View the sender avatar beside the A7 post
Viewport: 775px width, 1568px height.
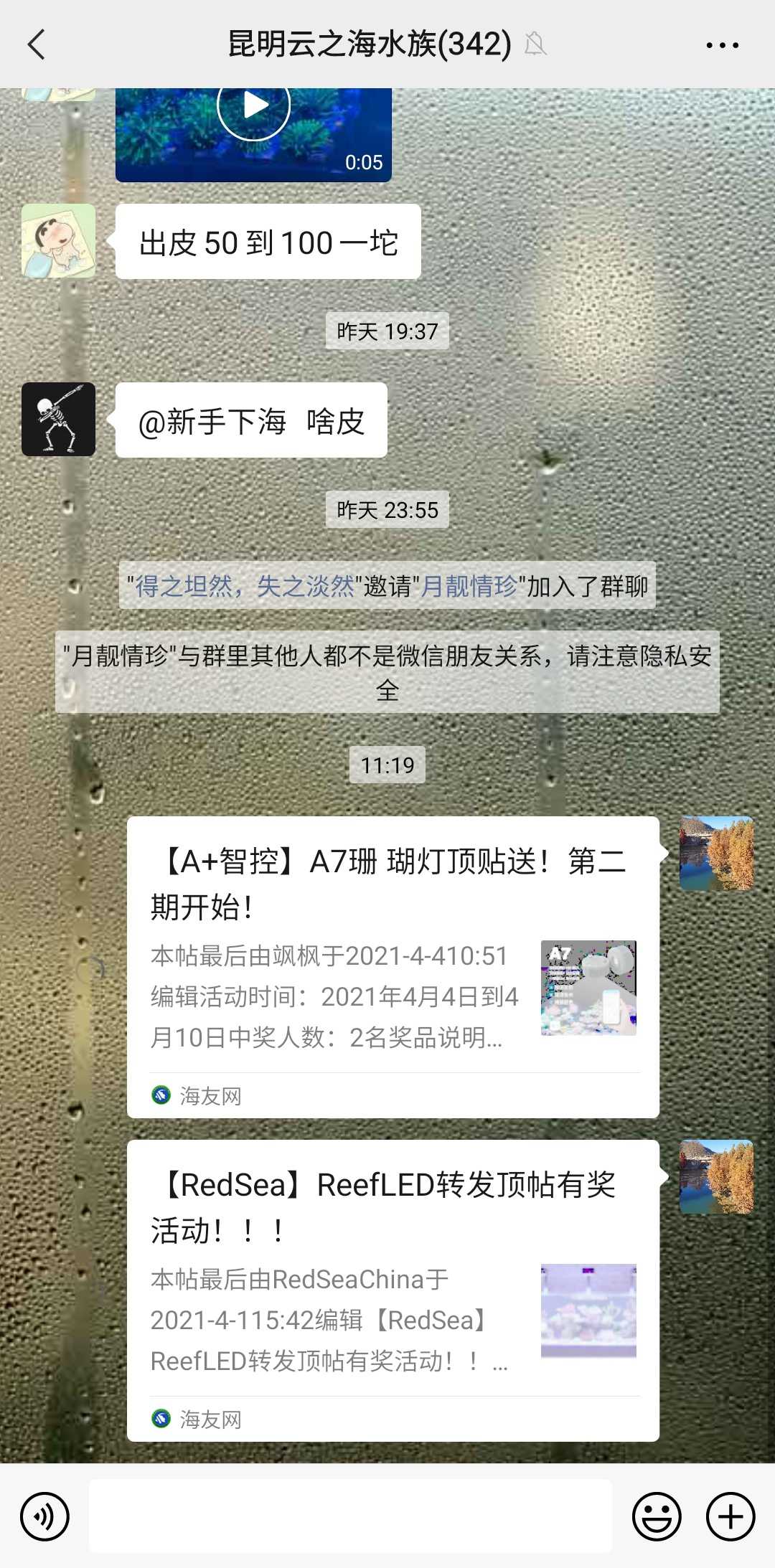(716, 854)
